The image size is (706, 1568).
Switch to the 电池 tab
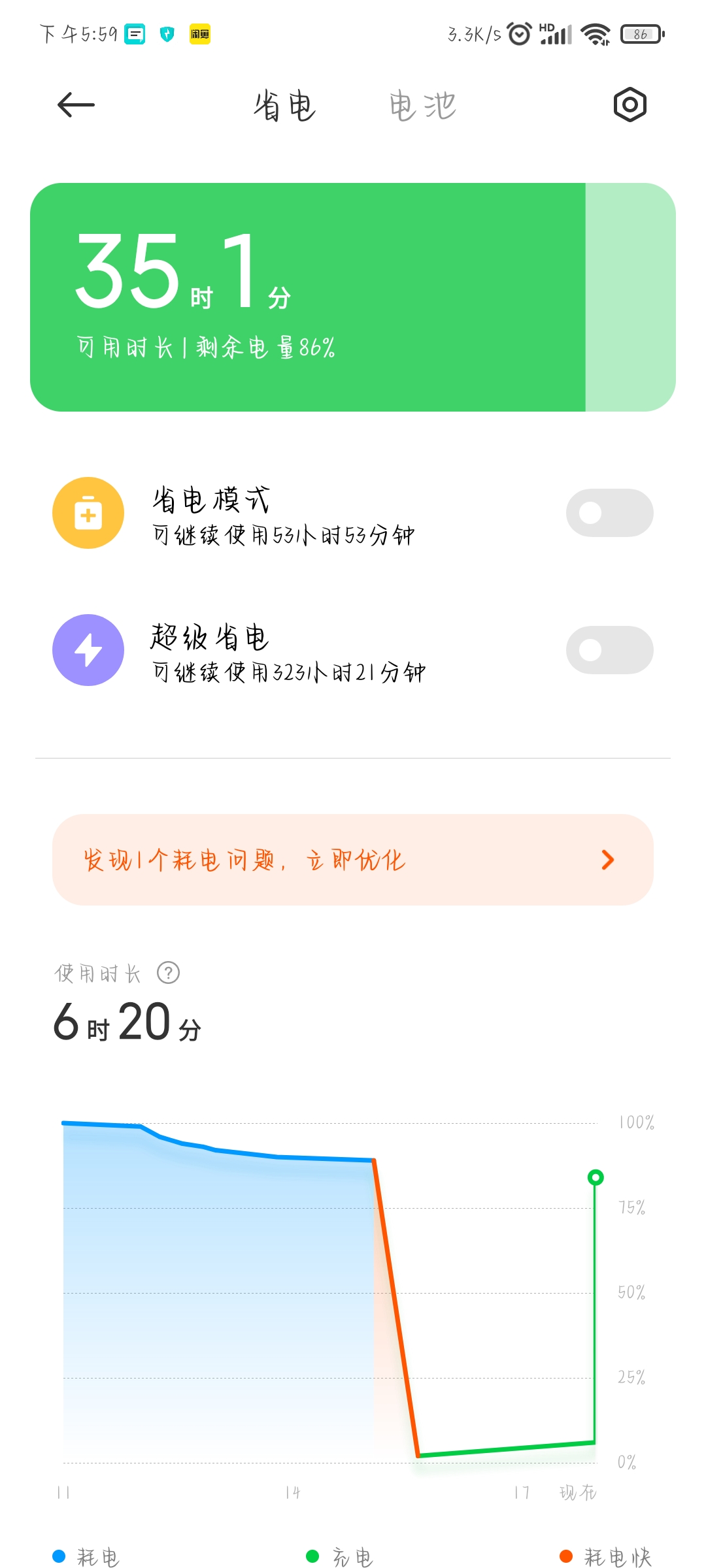pos(422,106)
